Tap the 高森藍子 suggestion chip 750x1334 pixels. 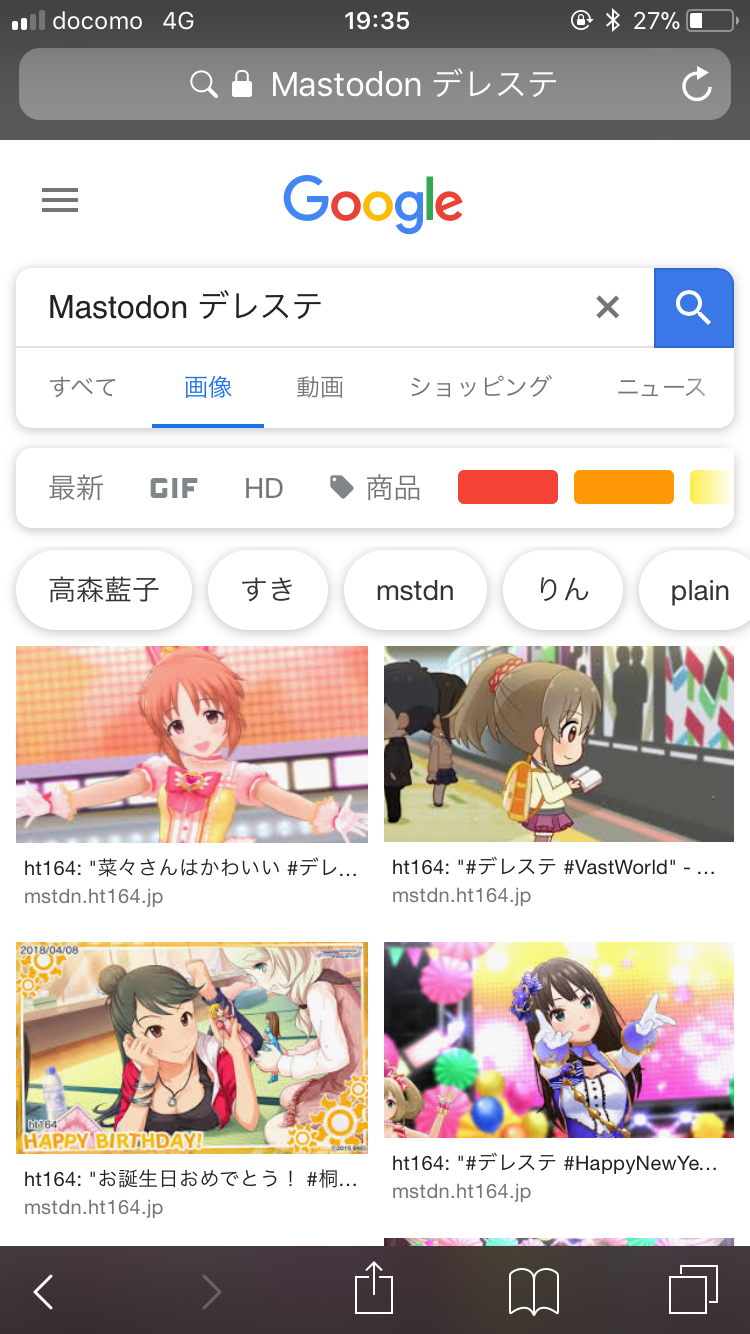[x=104, y=590]
